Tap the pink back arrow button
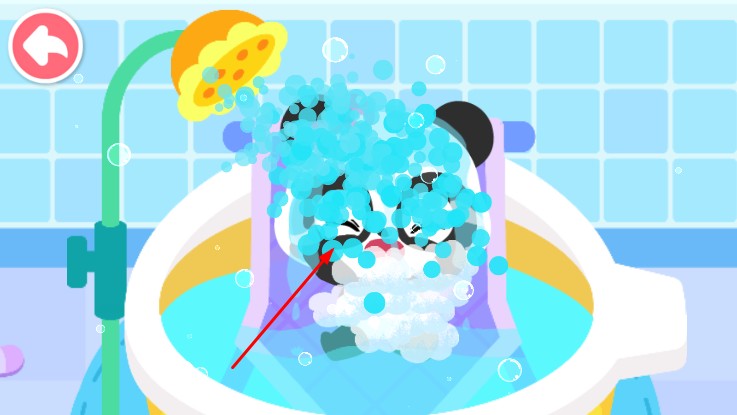737x415 pixels. coord(45,44)
